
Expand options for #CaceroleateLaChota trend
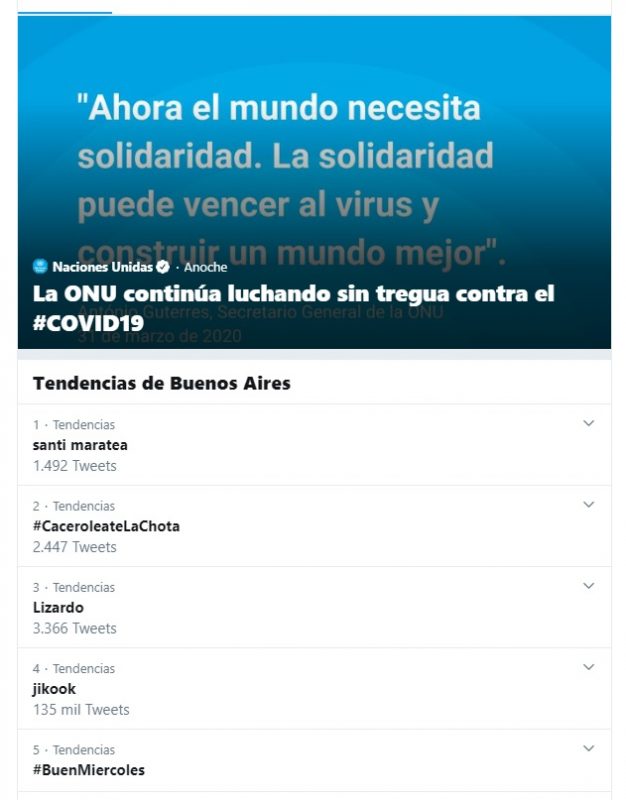pyautogui.click(x=588, y=505)
